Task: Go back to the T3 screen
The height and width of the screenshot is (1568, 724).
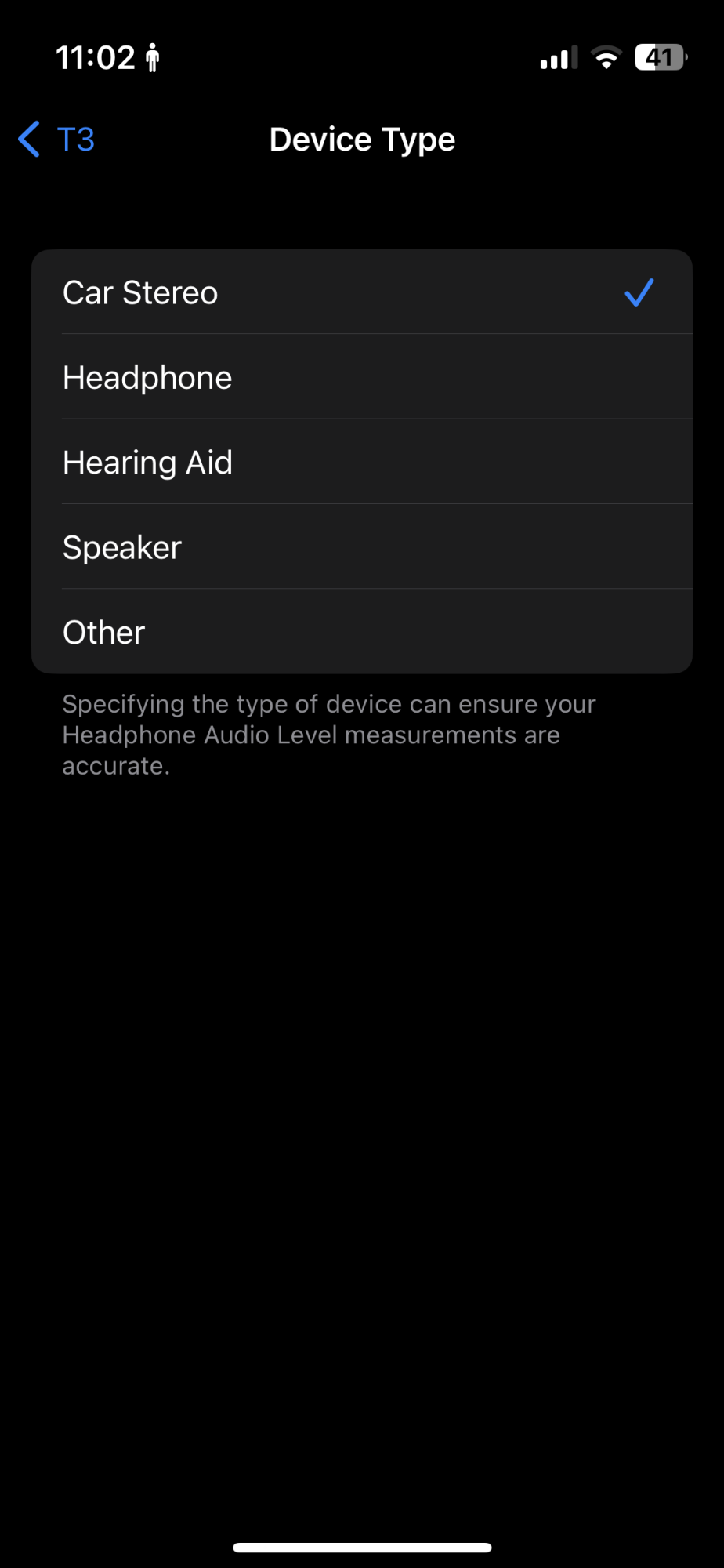Action: (x=56, y=140)
